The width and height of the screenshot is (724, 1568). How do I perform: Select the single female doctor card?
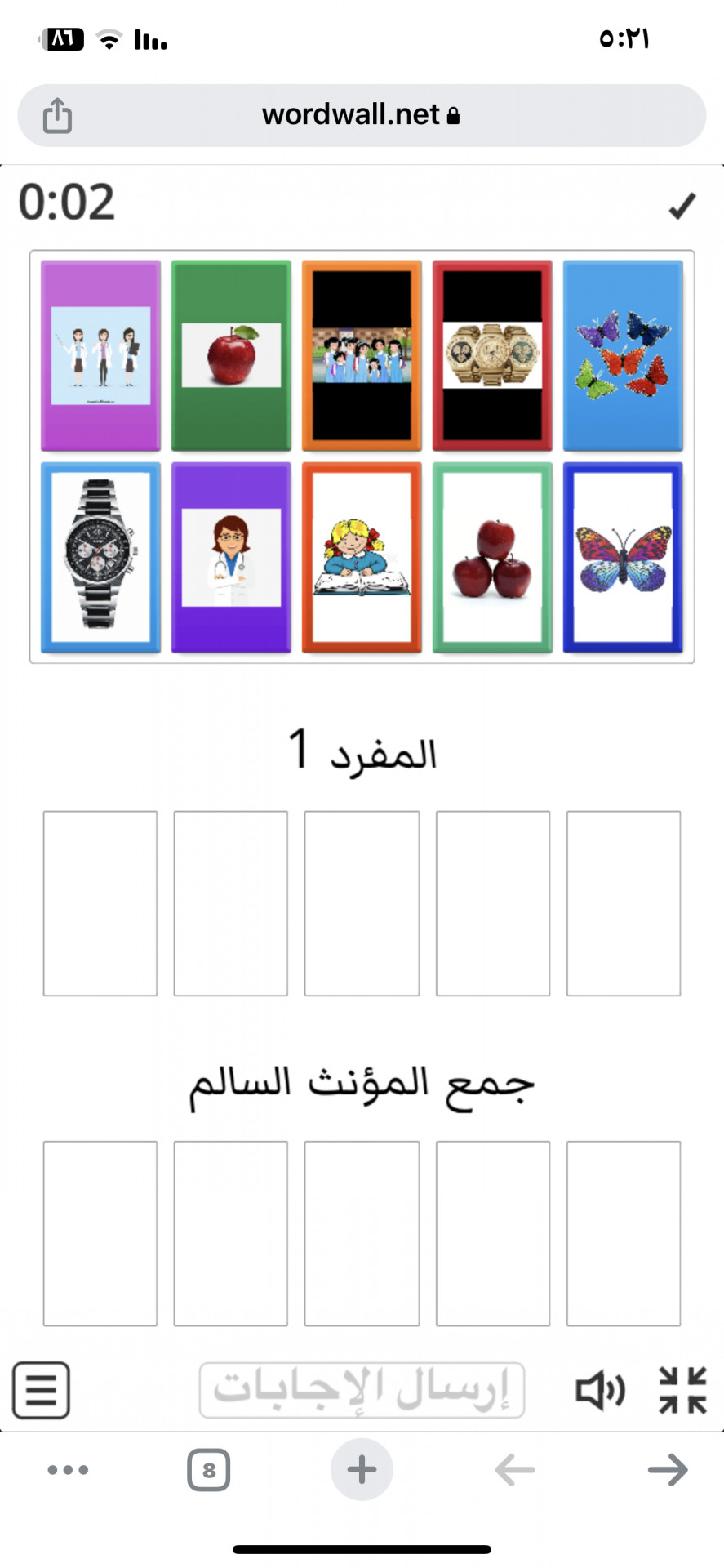(x=231, y=557)
